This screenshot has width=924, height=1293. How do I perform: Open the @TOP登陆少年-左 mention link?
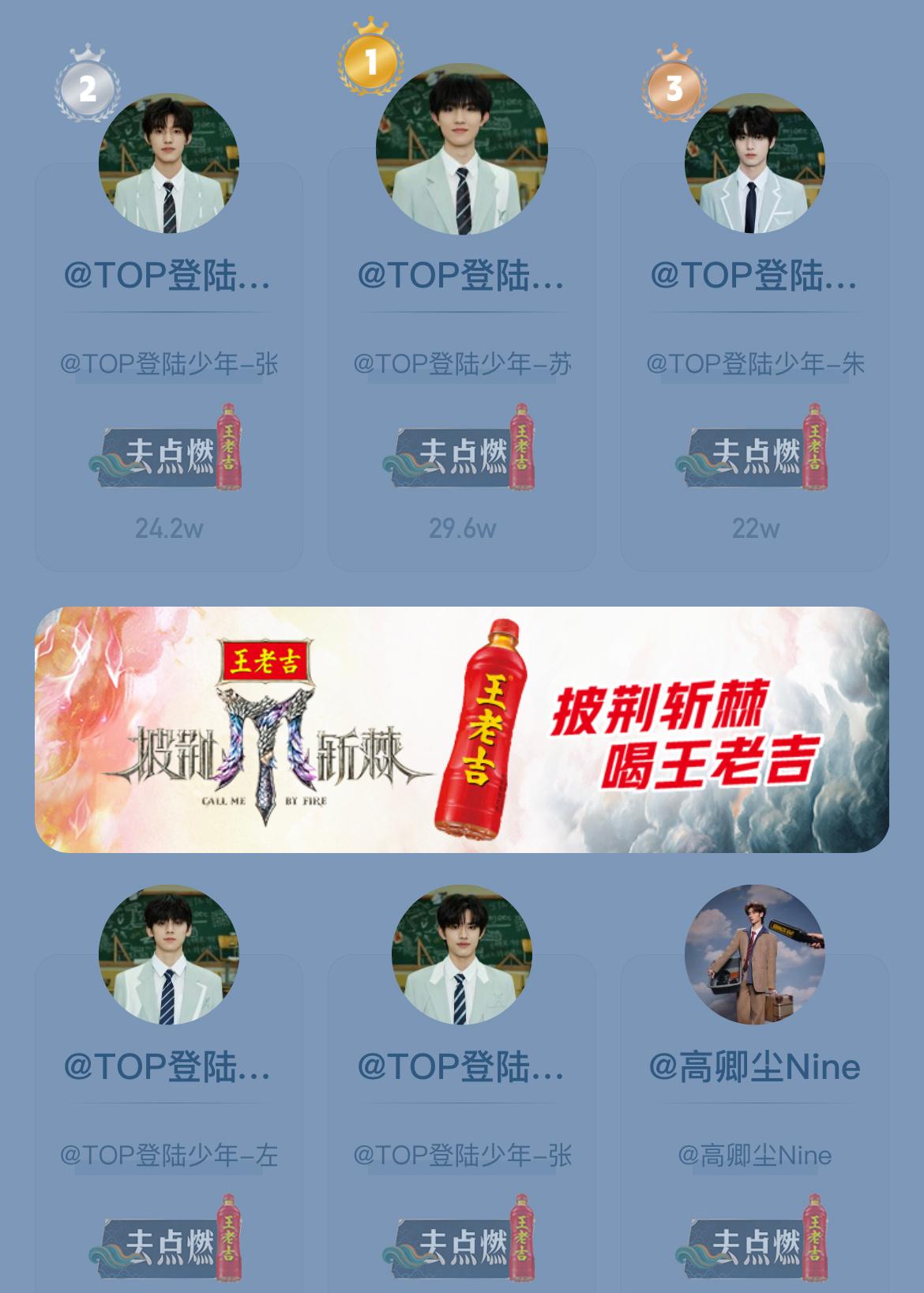(168, 1156)
